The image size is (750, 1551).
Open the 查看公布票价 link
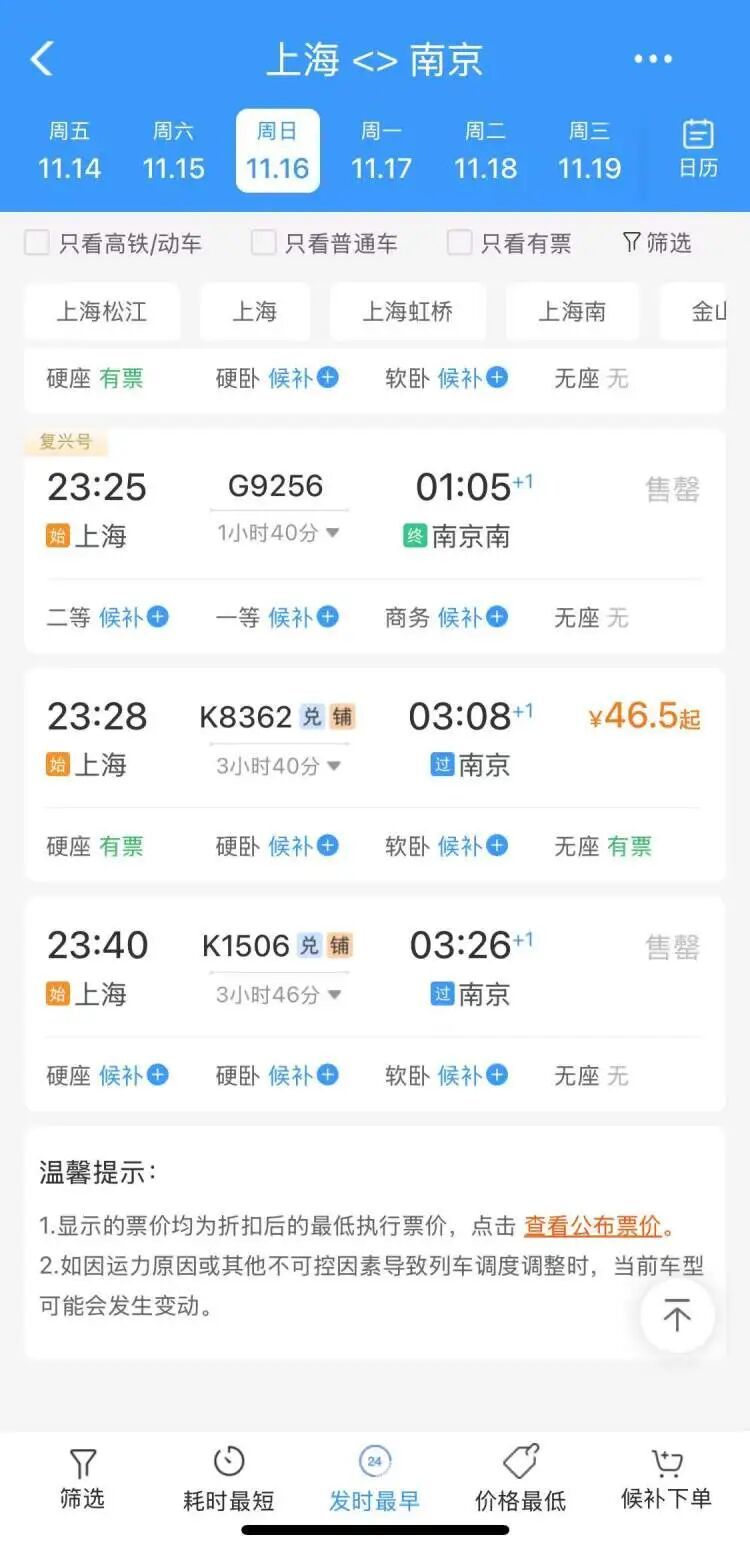595,1226
